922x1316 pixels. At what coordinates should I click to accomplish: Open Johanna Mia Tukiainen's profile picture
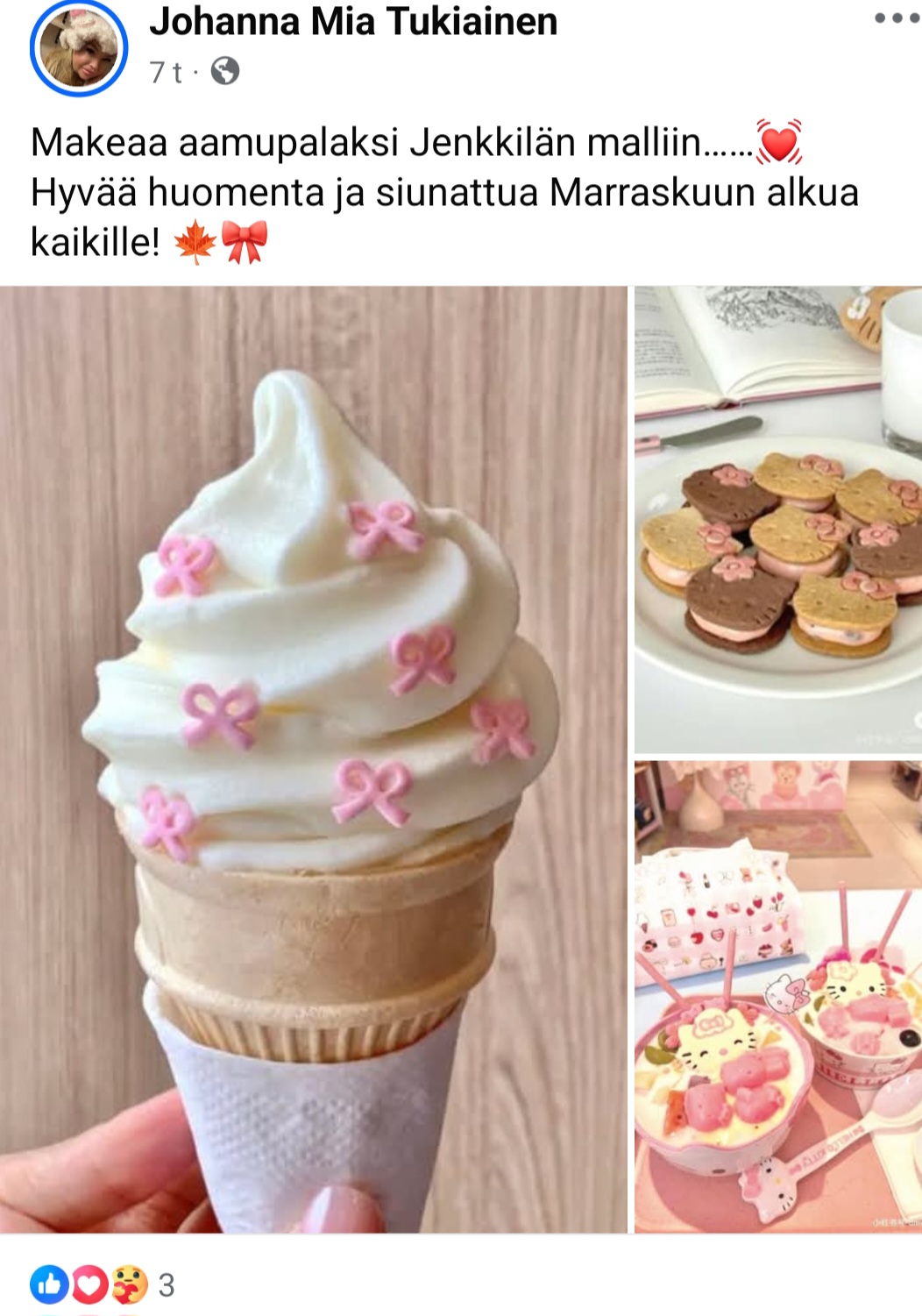[79, 49]
